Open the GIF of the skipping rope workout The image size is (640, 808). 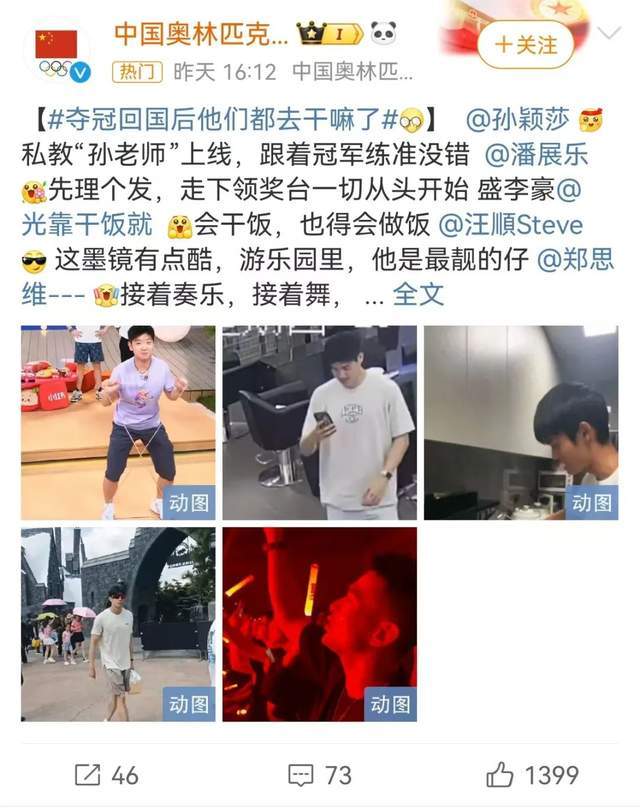[x=118, y=422]
